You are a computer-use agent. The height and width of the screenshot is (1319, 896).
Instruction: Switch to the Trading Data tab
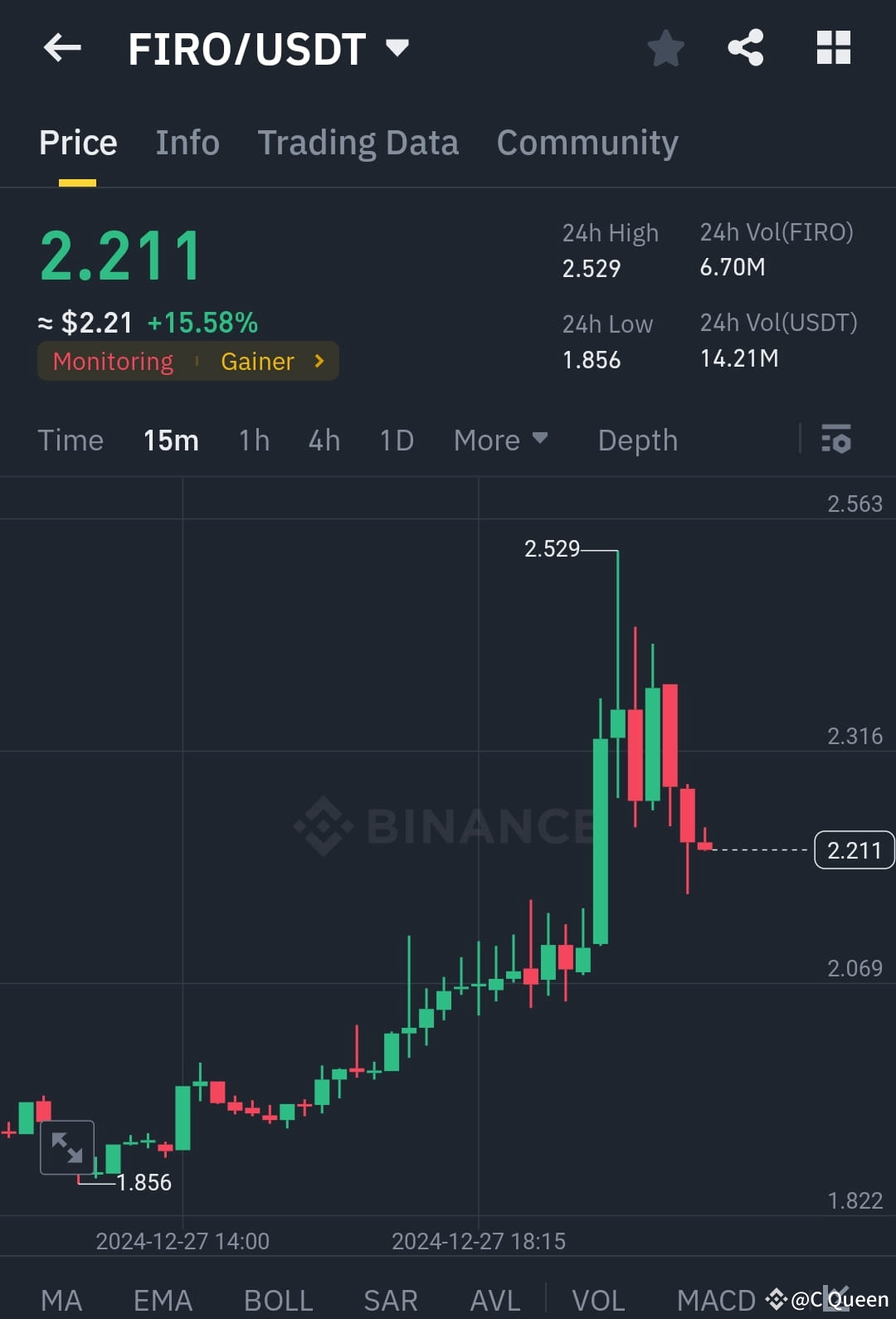coord(358,142)
